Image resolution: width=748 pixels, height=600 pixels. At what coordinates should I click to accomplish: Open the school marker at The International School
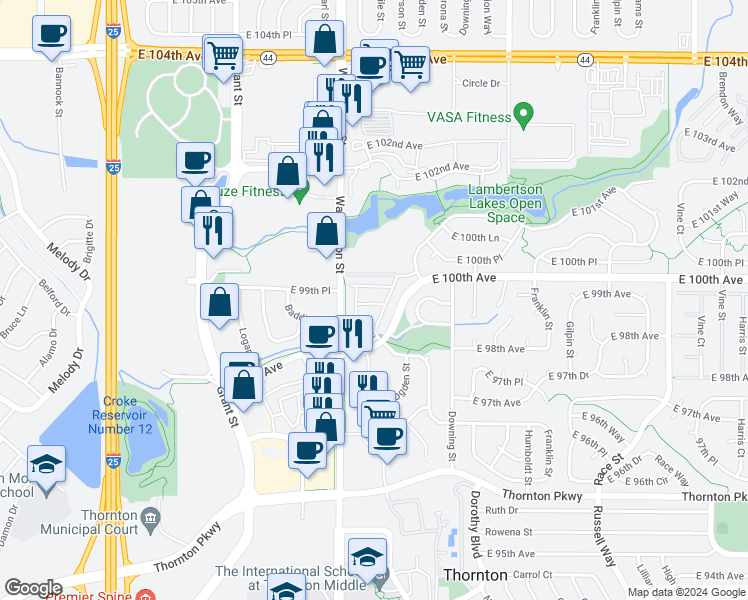click(366, 557)
